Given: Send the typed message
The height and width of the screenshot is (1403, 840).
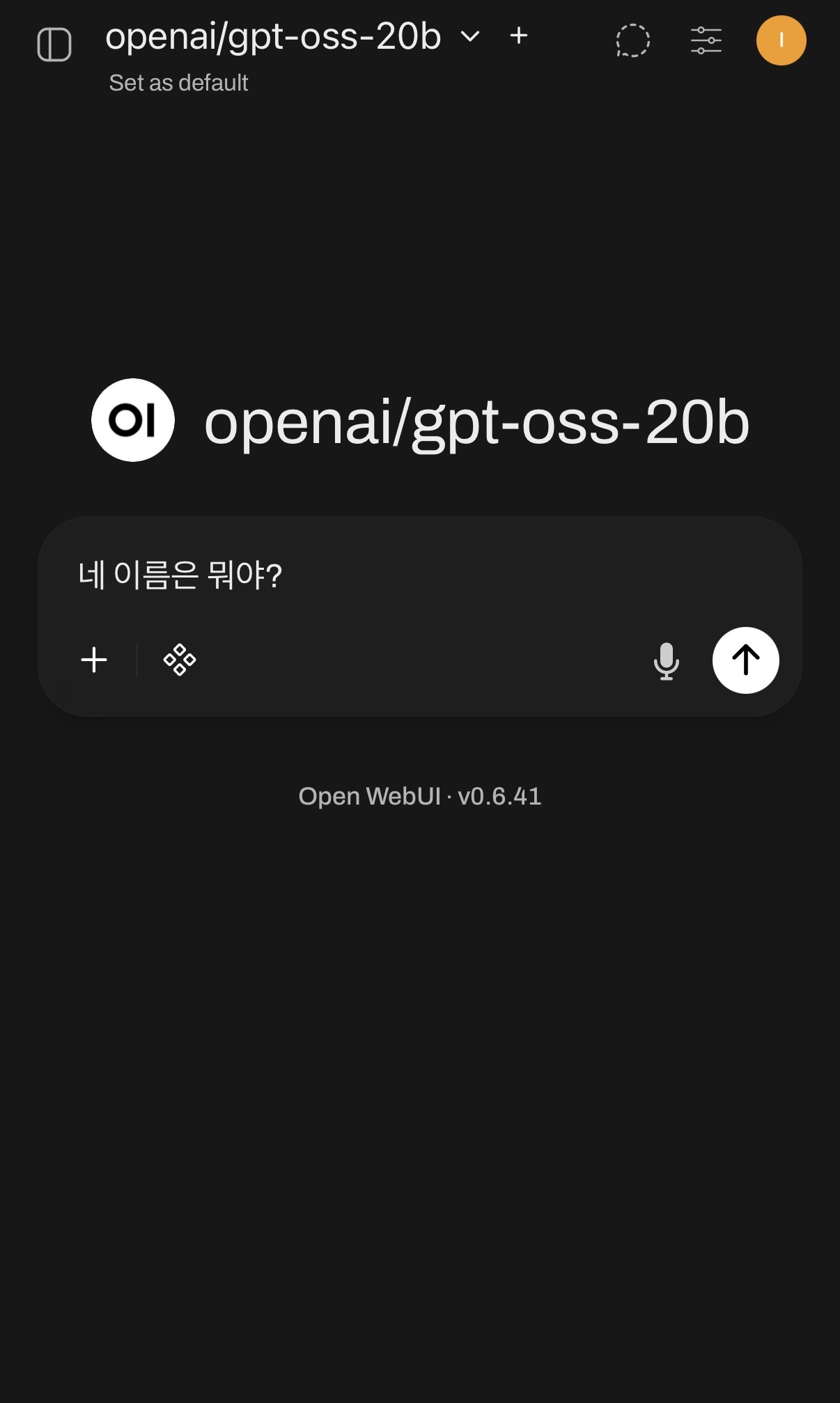Looking at the screenshot, I should tap(745, 660).
